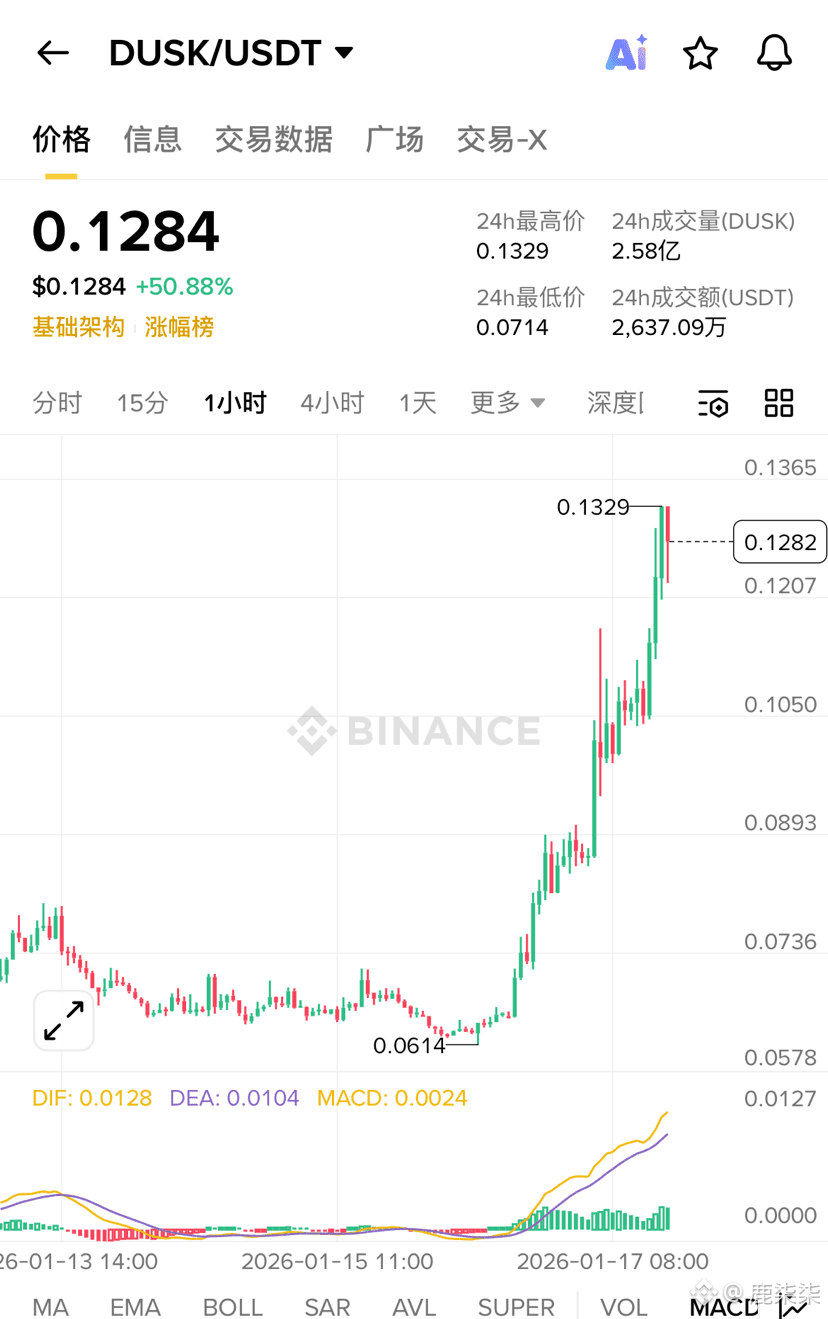Viewport: 828px width, 1319px height.
Task: Switch to the 交易数据 tab
Action: tap(273, 140)
